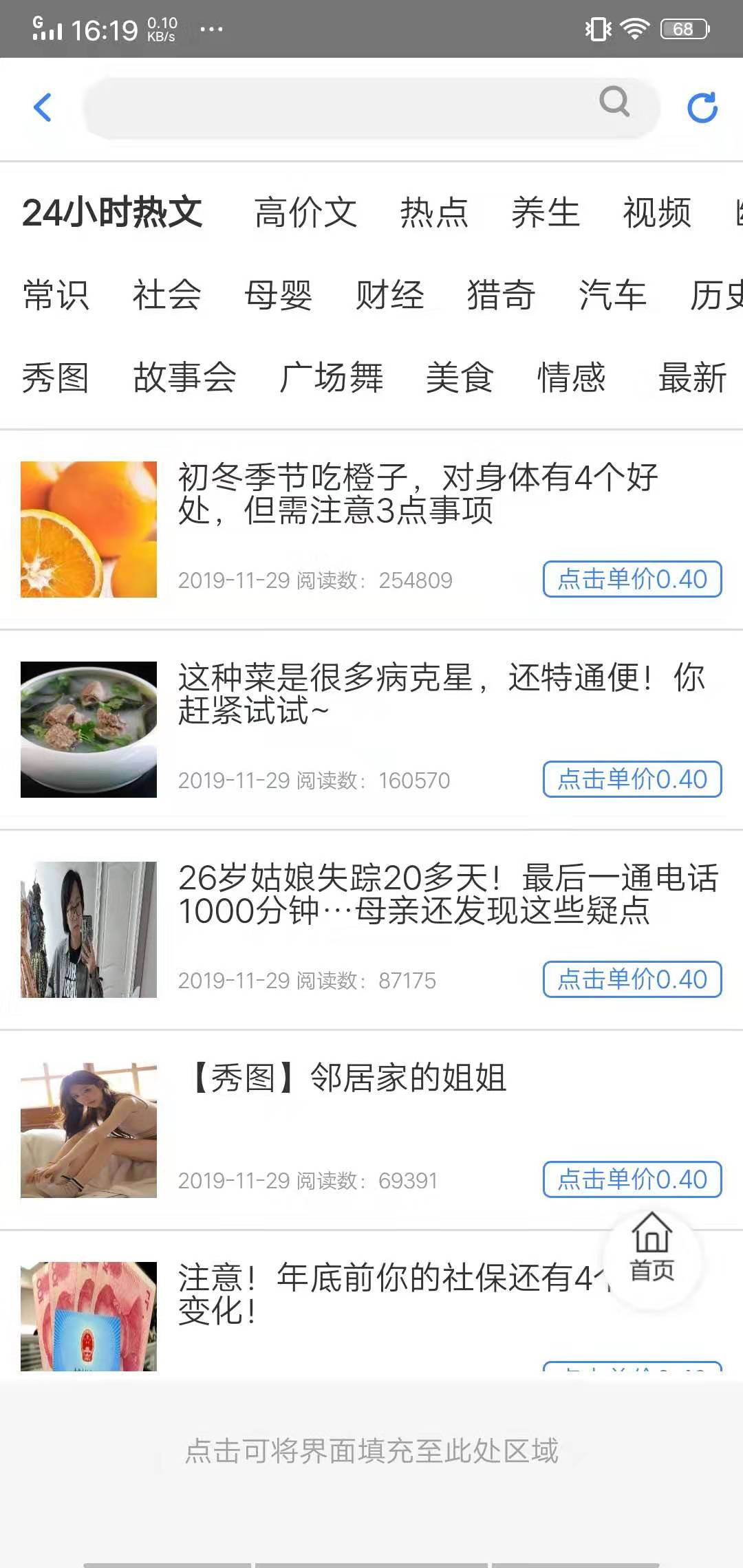Tap the back arrow at top left

pyautogui.click(x=43, y=107)
